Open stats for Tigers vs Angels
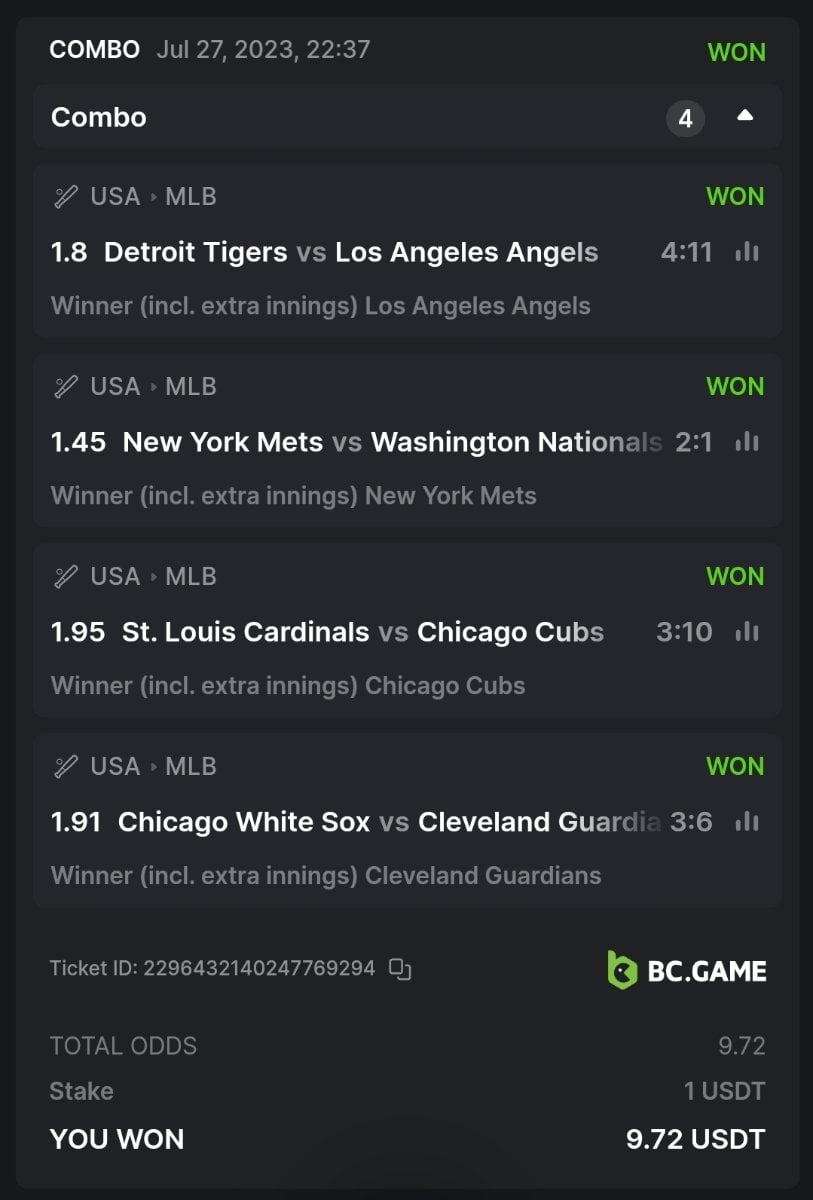 pyautogui.click(x=747, y=252)
